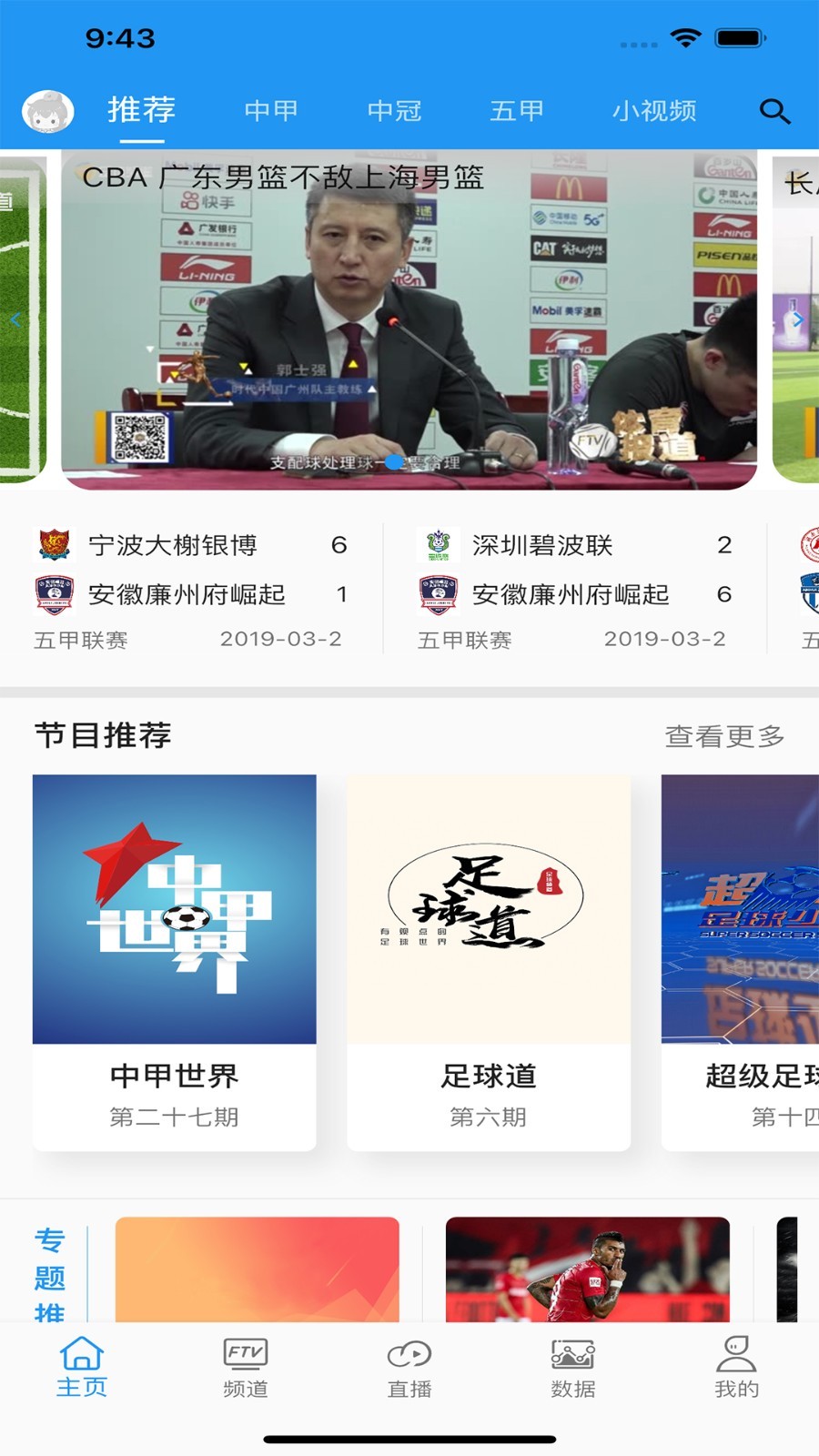Viewport: 819px width, 1456px height.
Task: Go to the 我的 tab
Action: point(736,1366)
